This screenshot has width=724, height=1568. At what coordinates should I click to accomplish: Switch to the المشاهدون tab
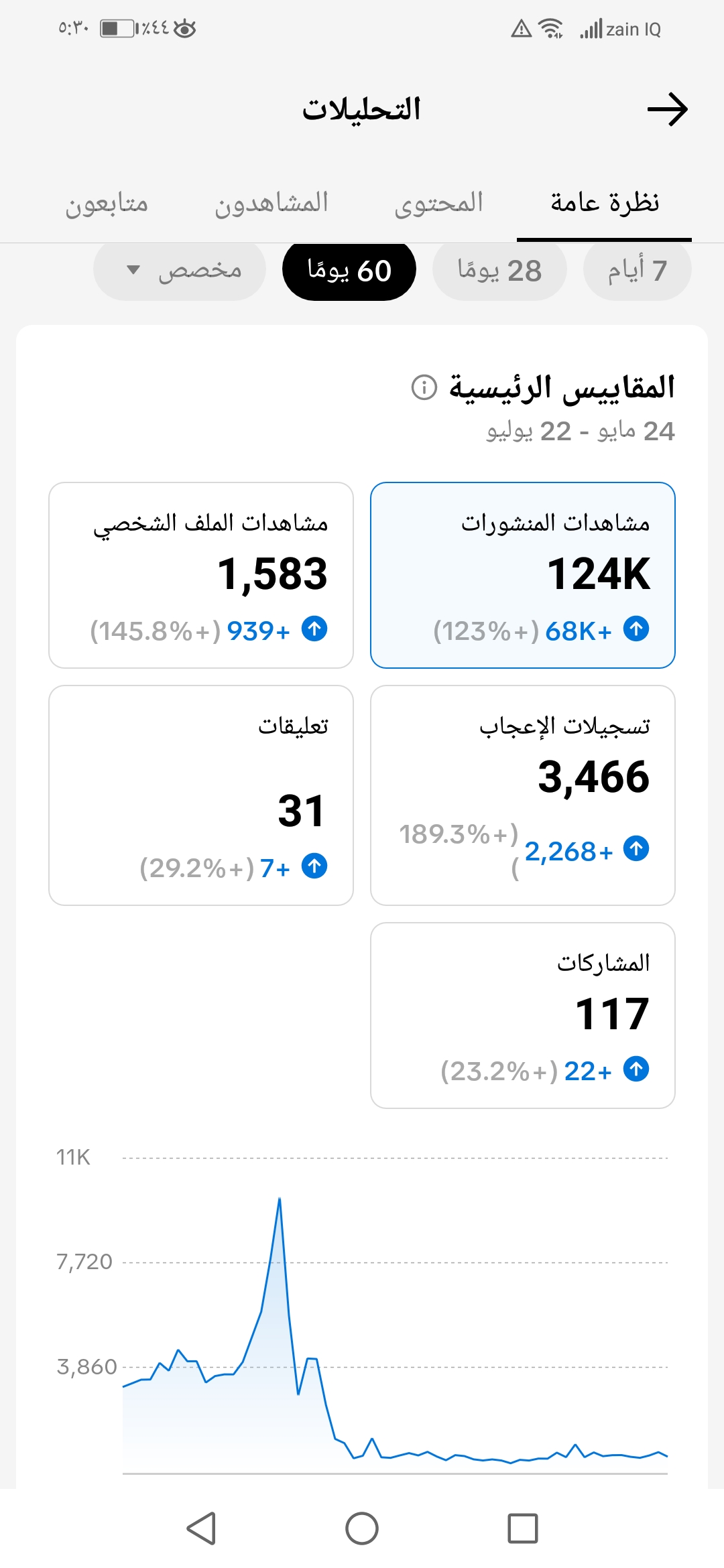click(271, 203)
